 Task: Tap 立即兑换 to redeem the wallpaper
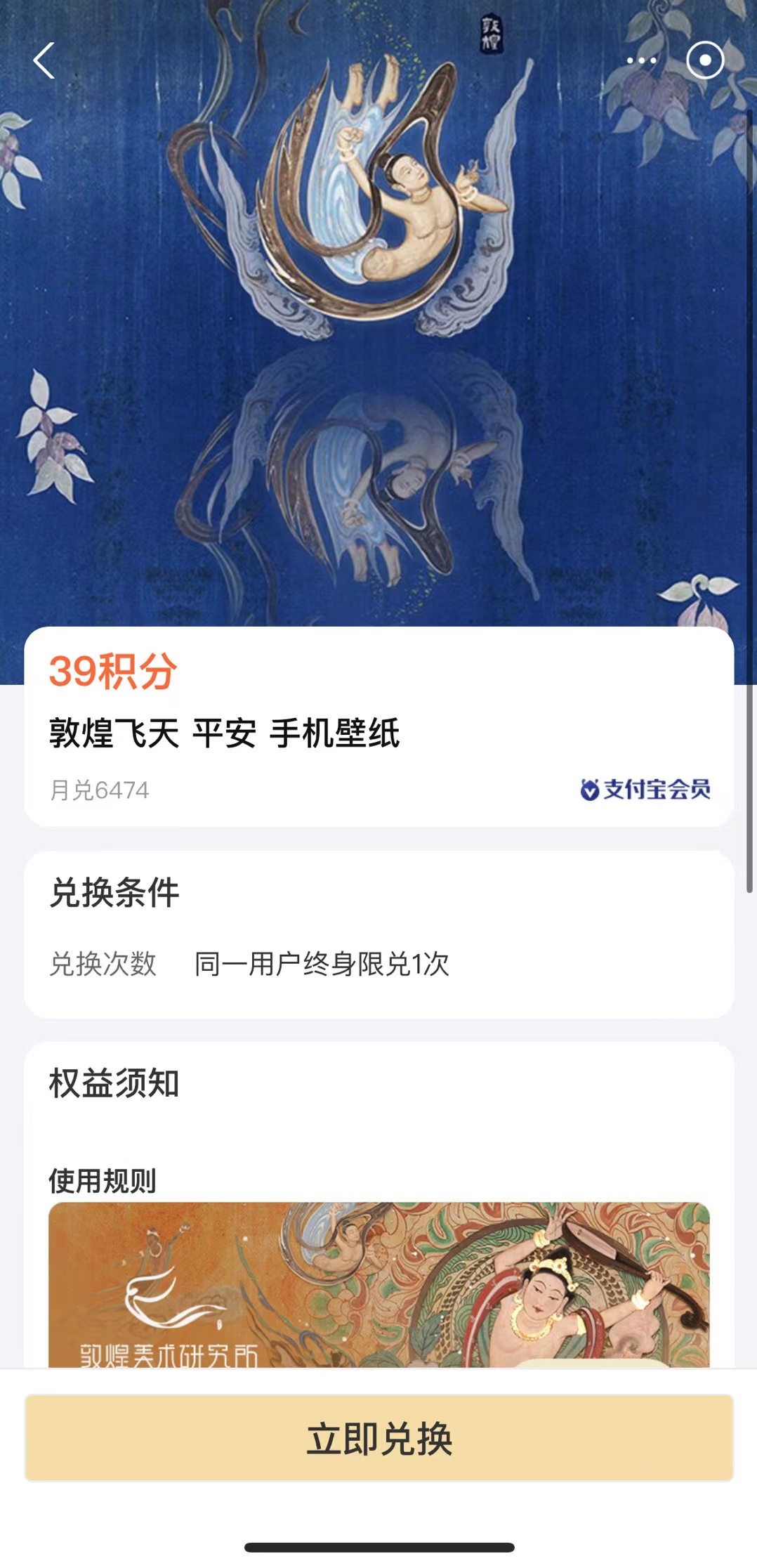pos(379,1438)
